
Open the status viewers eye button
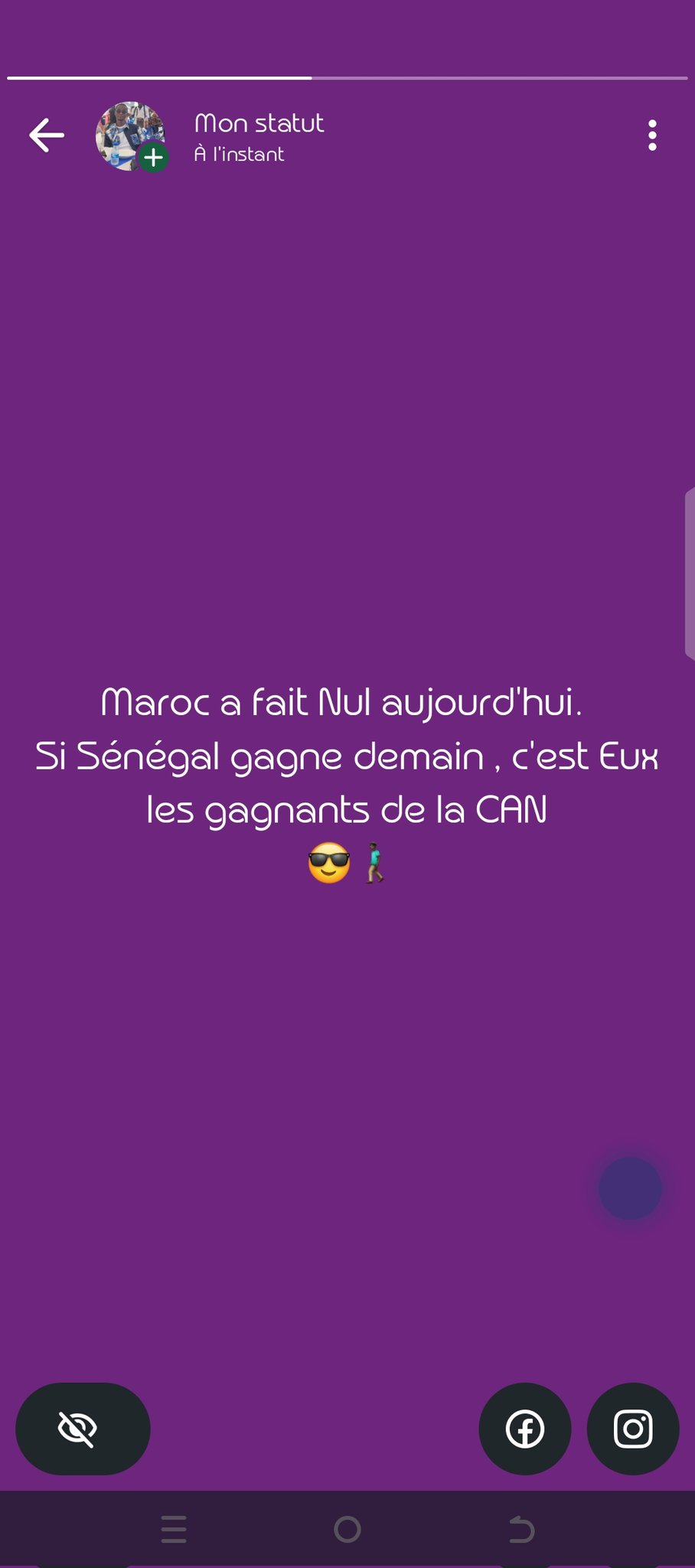click(83, 1428)
